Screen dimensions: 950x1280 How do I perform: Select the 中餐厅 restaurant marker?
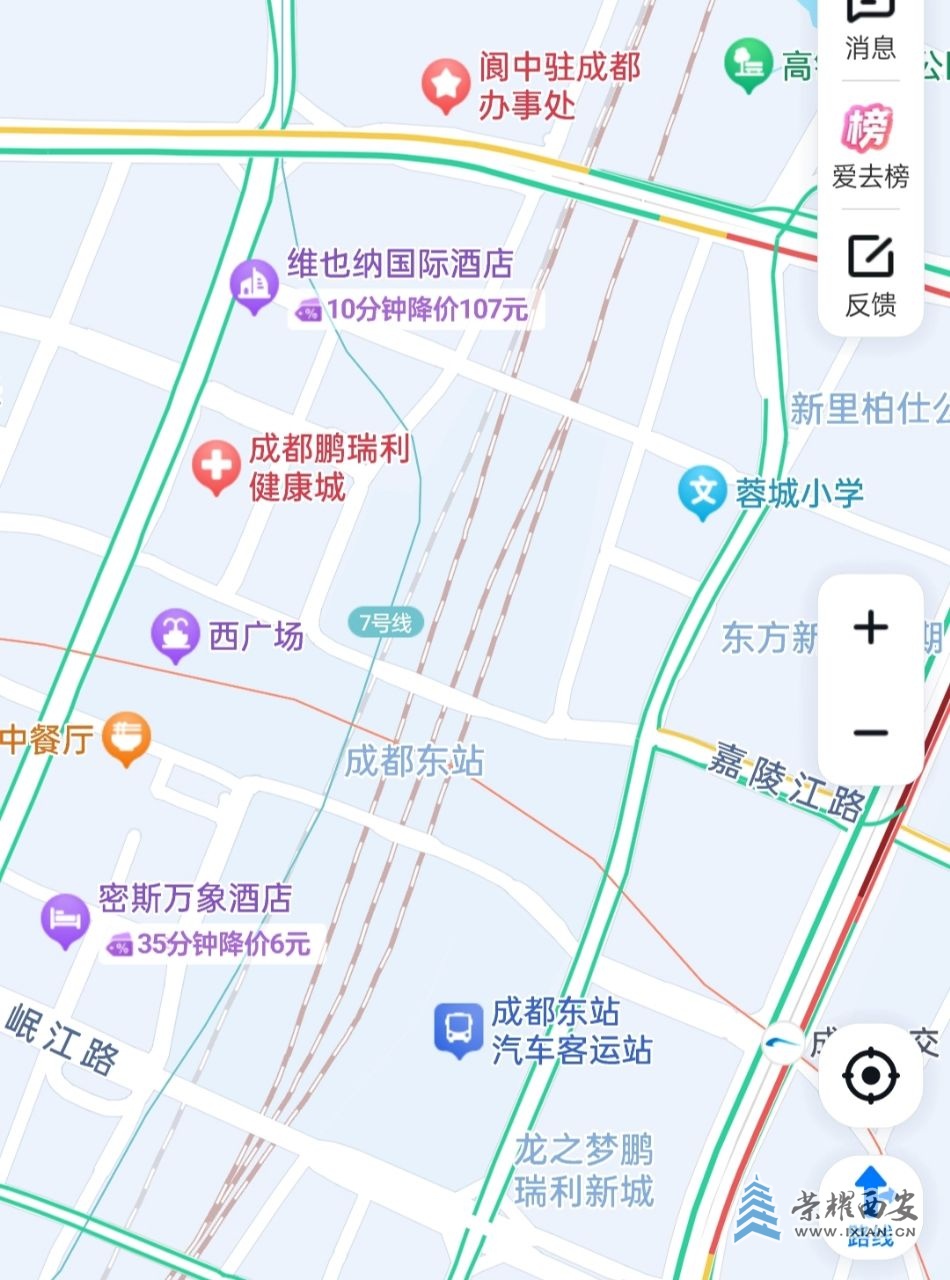click(126, 738)
